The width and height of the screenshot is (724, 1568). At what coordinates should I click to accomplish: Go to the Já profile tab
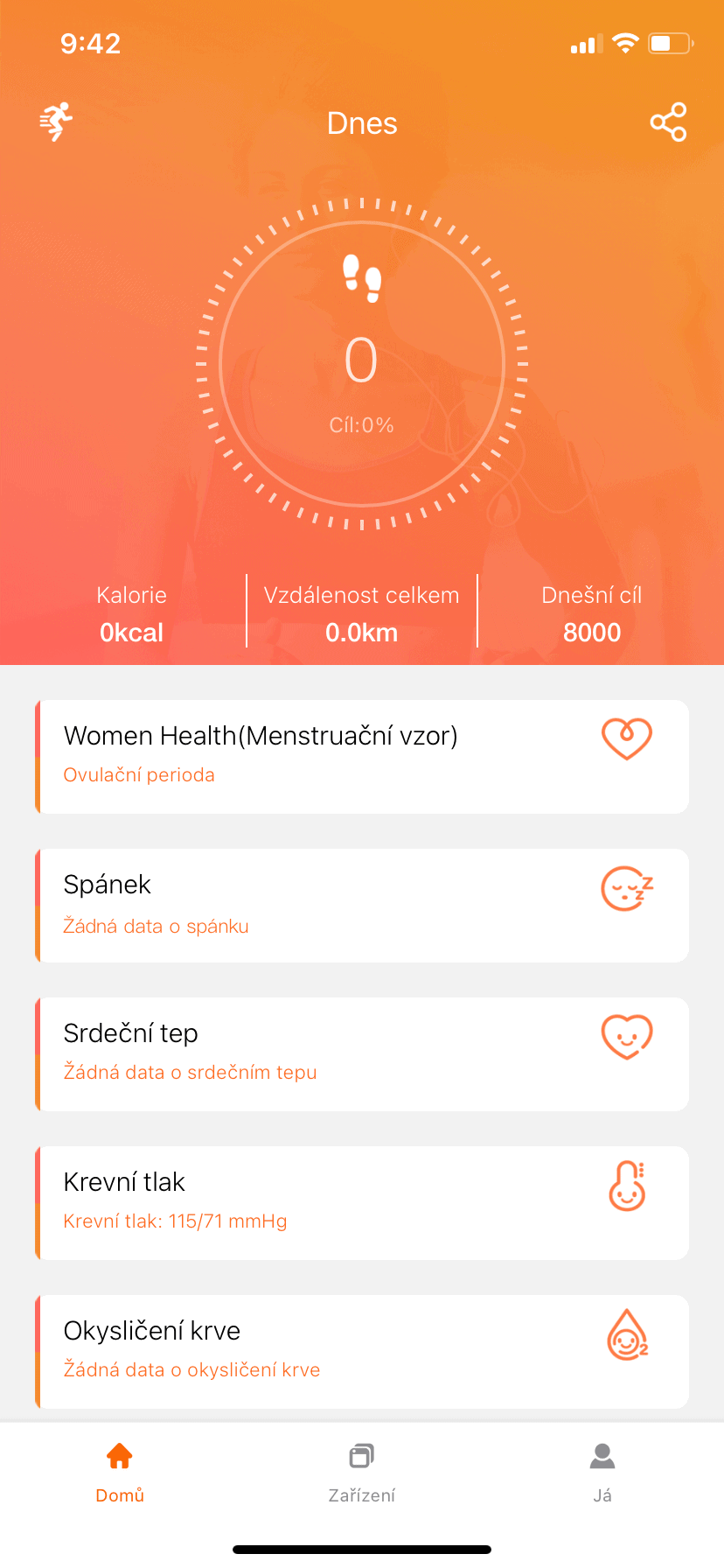tap(602, 1473)
